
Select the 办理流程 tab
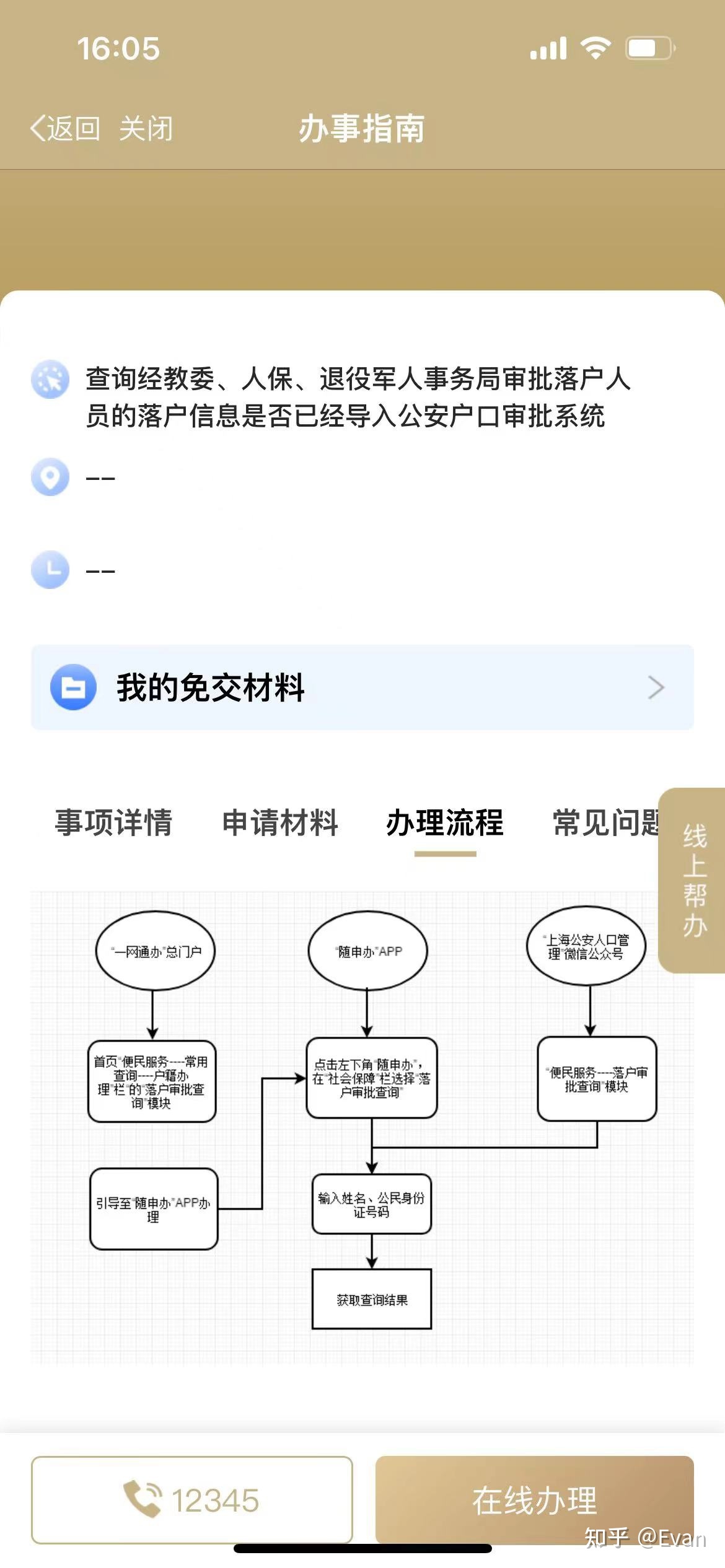click(x=445, y=823)
